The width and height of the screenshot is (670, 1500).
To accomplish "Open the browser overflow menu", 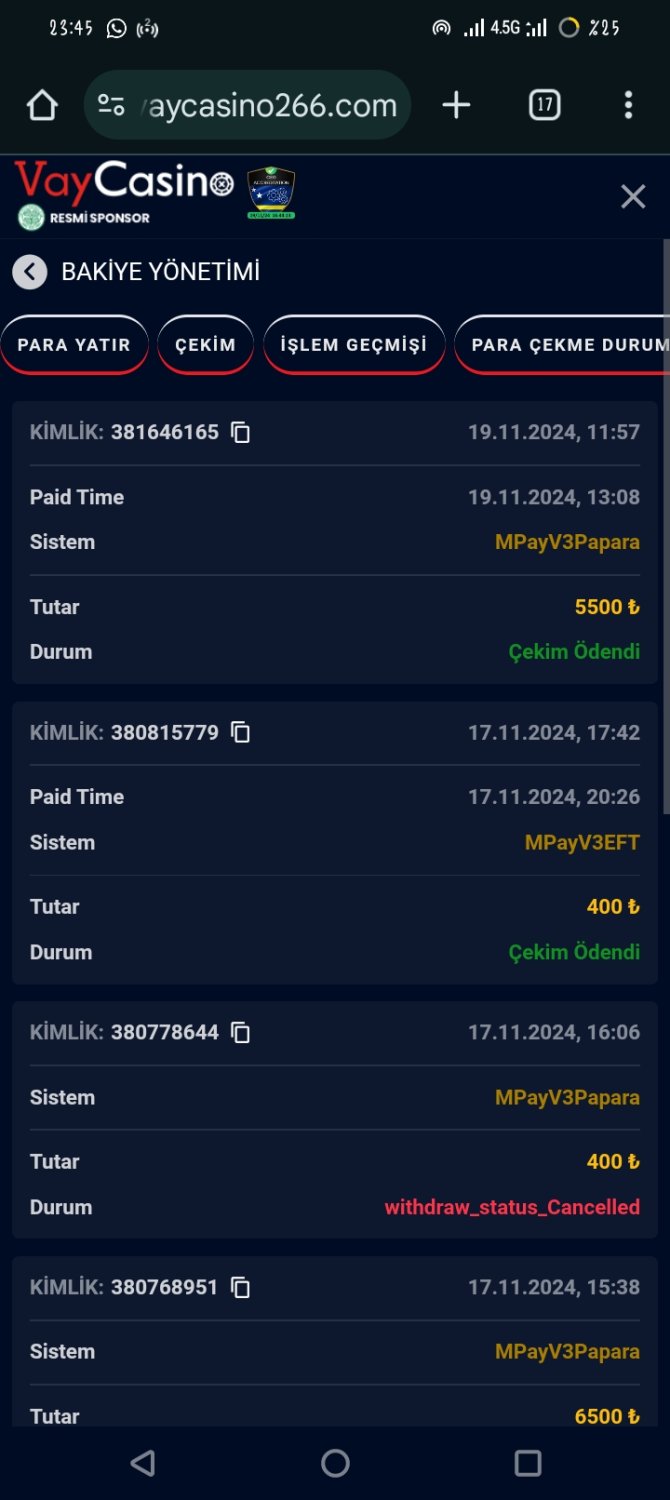I will tap(628, 105).
